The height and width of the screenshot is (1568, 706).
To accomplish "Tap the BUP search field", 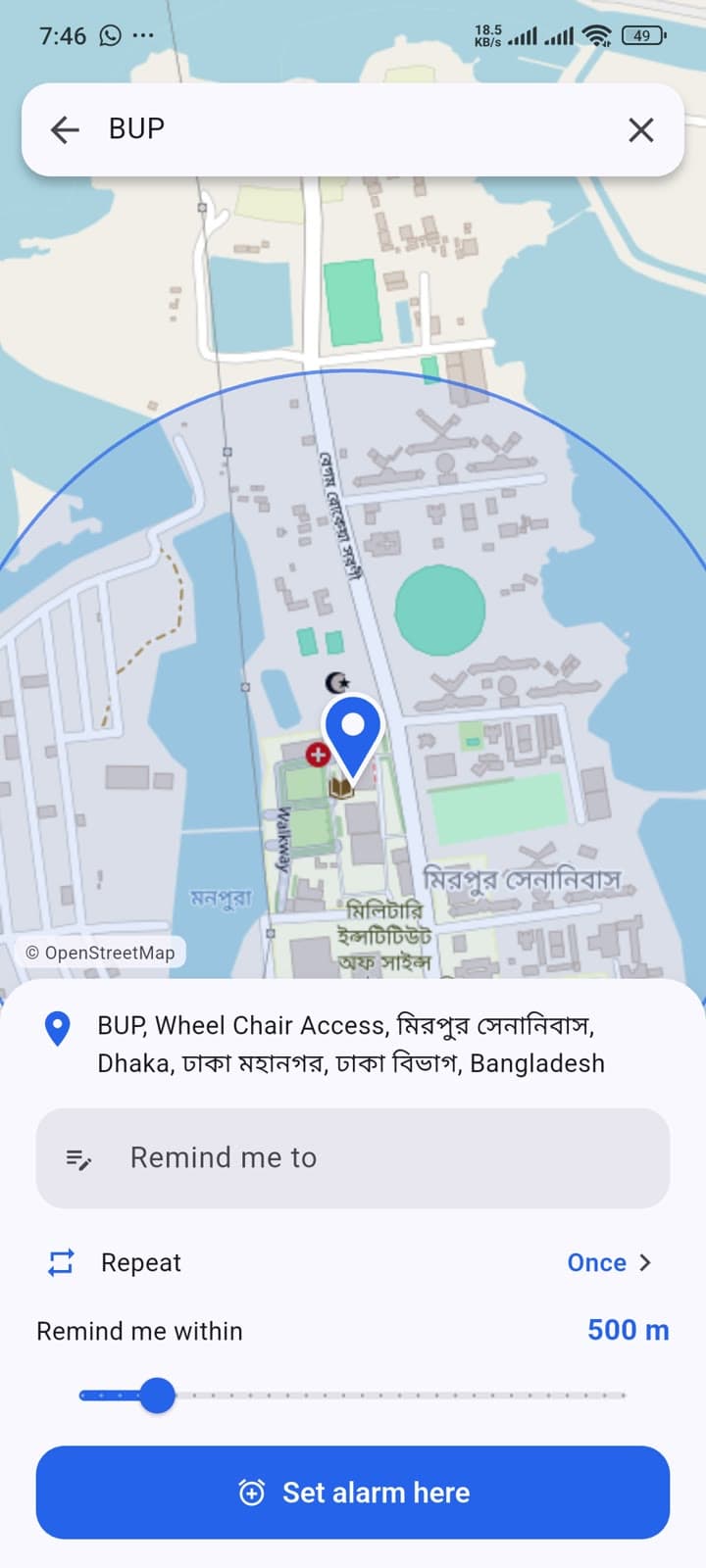I will pos(353,129).
